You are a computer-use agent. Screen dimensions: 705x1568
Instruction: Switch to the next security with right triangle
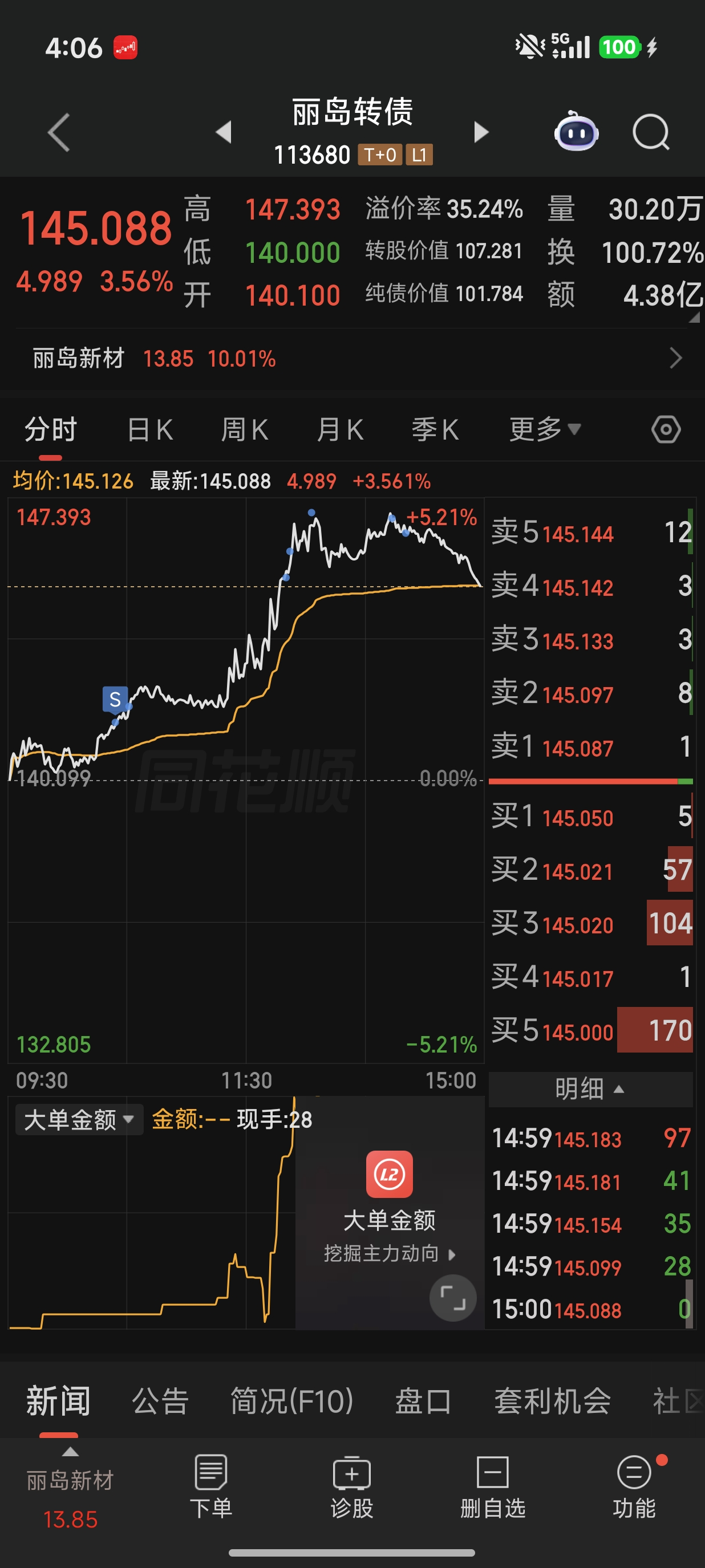click(x=481, y=132)
